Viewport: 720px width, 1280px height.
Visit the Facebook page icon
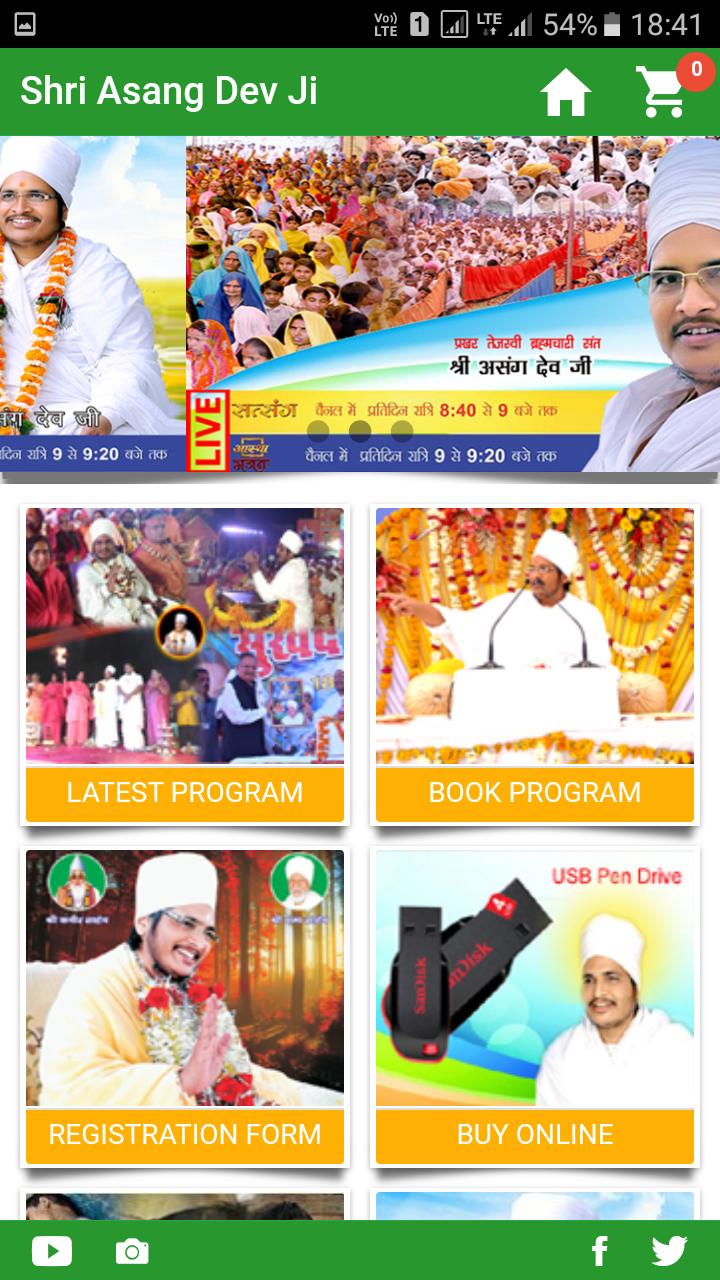pyautogui.click(x=600, y=1251)
